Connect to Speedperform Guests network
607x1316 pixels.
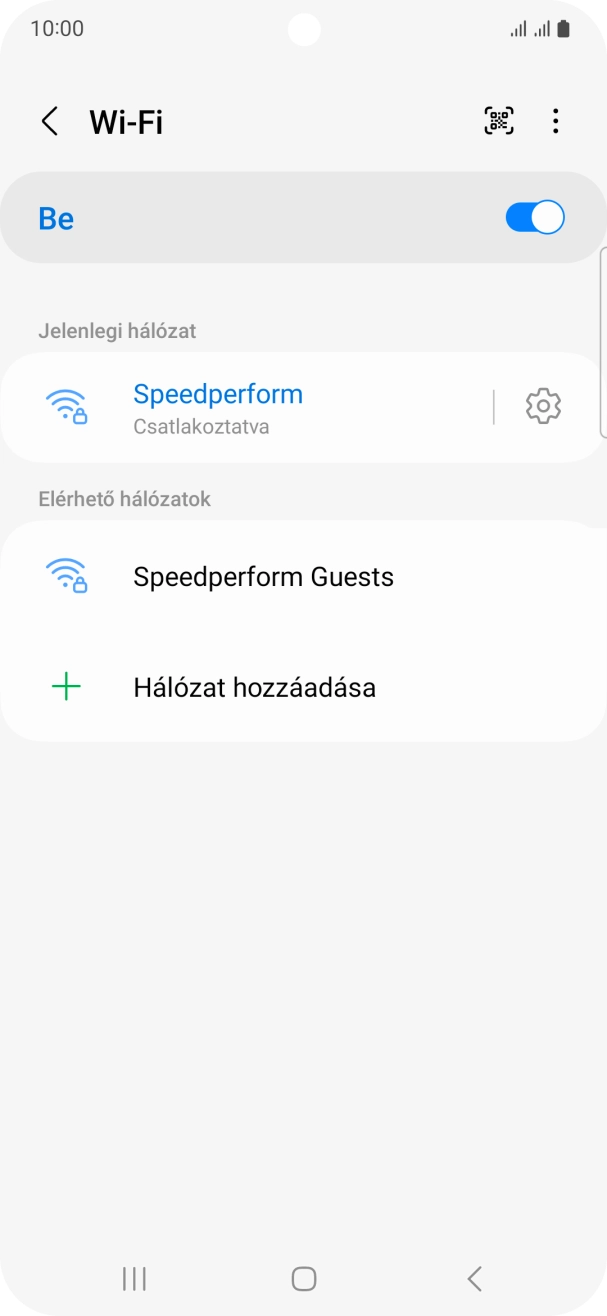pyautogui.click(x=263, y=577)
